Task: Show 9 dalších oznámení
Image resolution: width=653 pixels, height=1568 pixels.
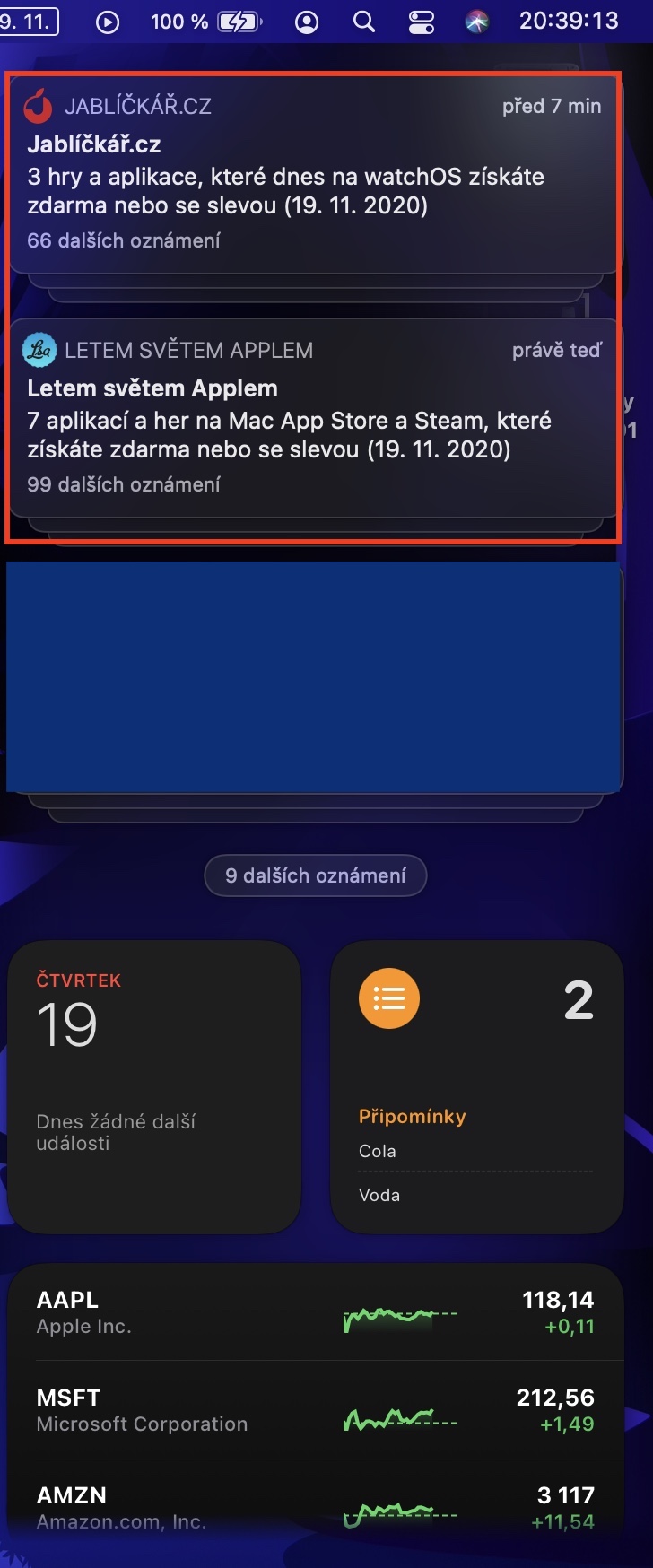Action: 315,875
